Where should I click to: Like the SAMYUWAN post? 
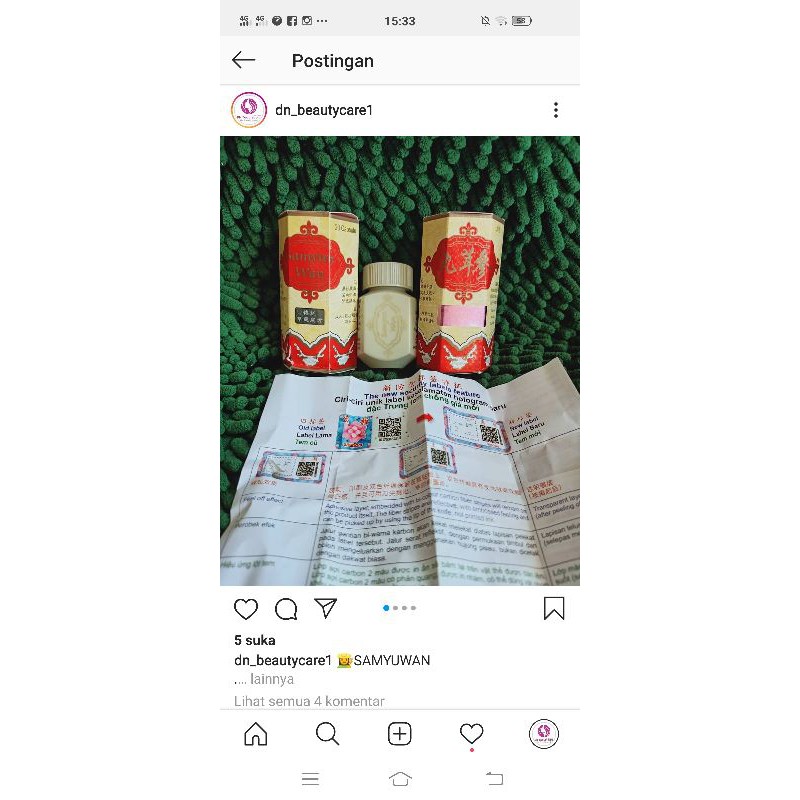point(246,608)
